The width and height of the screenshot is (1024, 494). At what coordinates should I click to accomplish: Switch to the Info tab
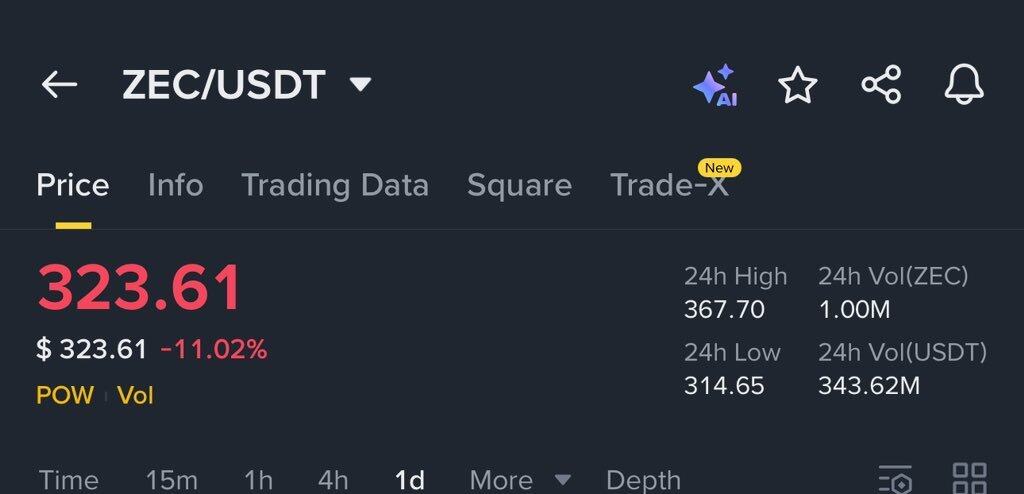tap(175, 185)
